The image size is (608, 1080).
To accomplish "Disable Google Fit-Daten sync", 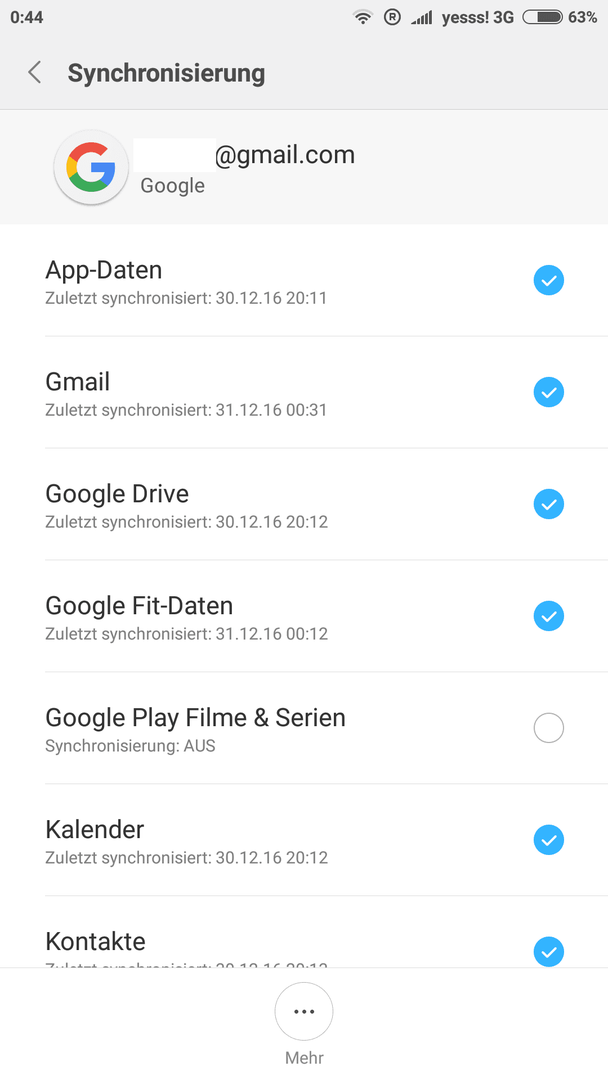I will [x=549, y=616].
